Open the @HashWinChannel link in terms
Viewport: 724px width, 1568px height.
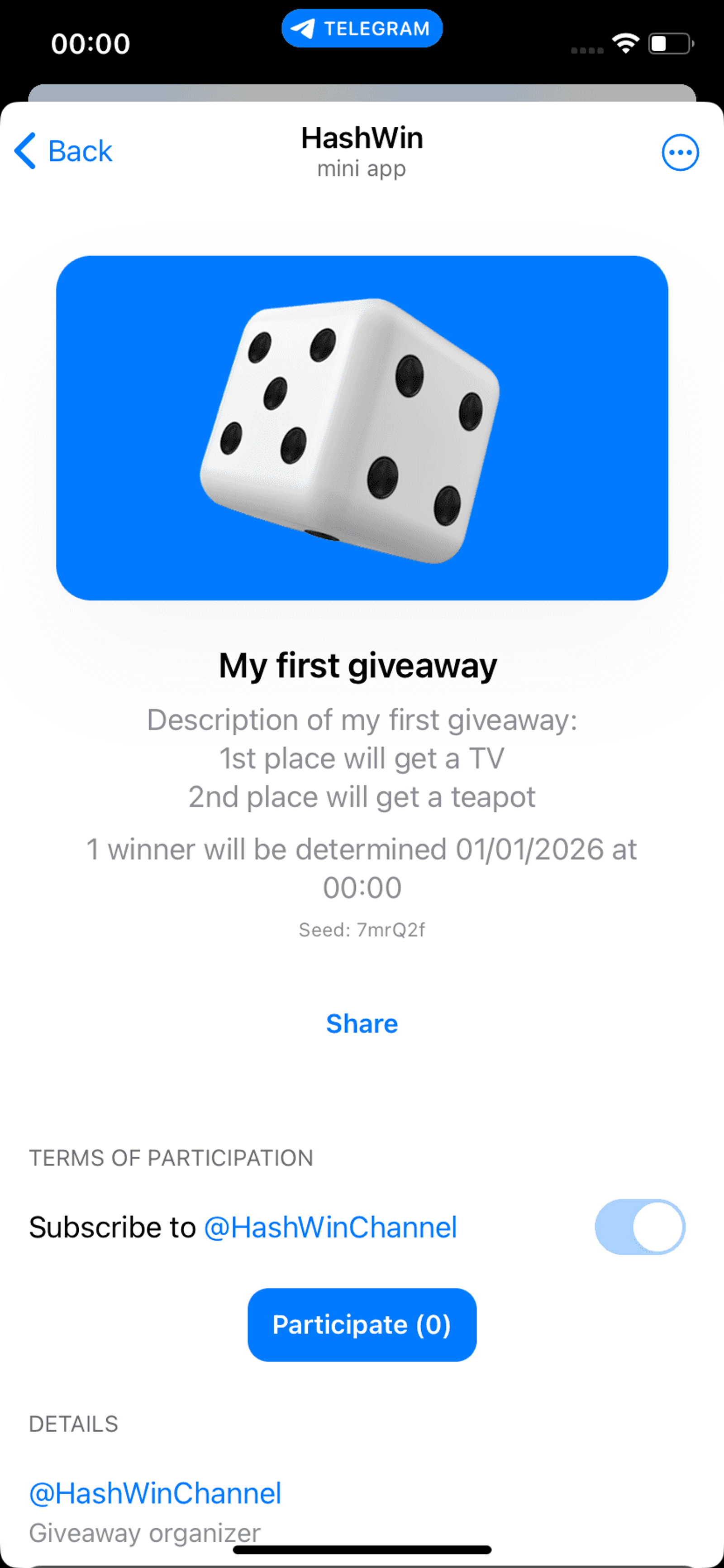[330, 1227]
